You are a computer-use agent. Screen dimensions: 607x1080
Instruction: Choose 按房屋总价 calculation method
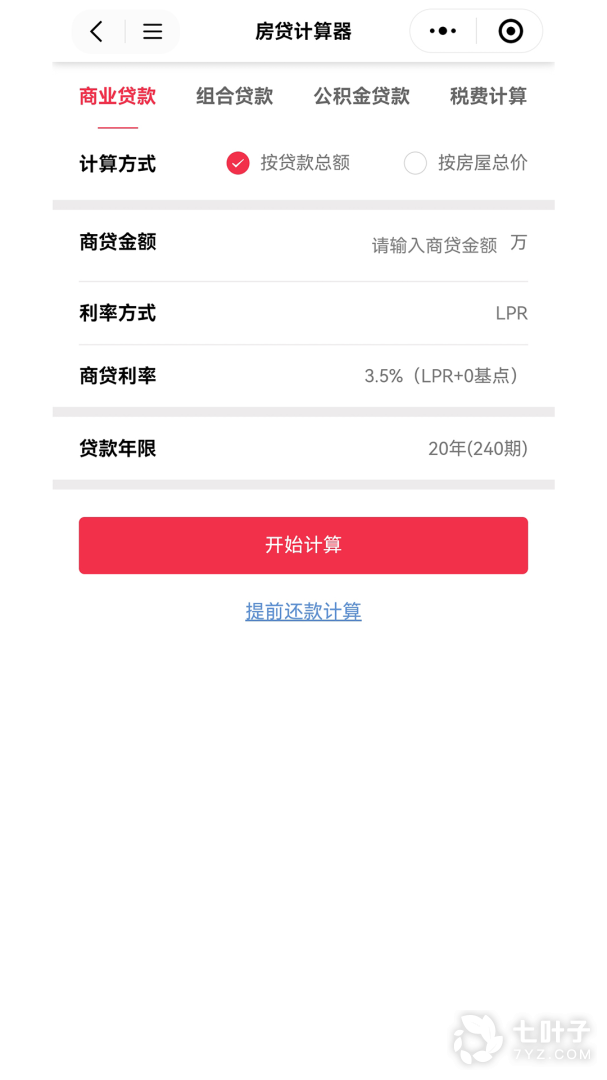[415, 163]
